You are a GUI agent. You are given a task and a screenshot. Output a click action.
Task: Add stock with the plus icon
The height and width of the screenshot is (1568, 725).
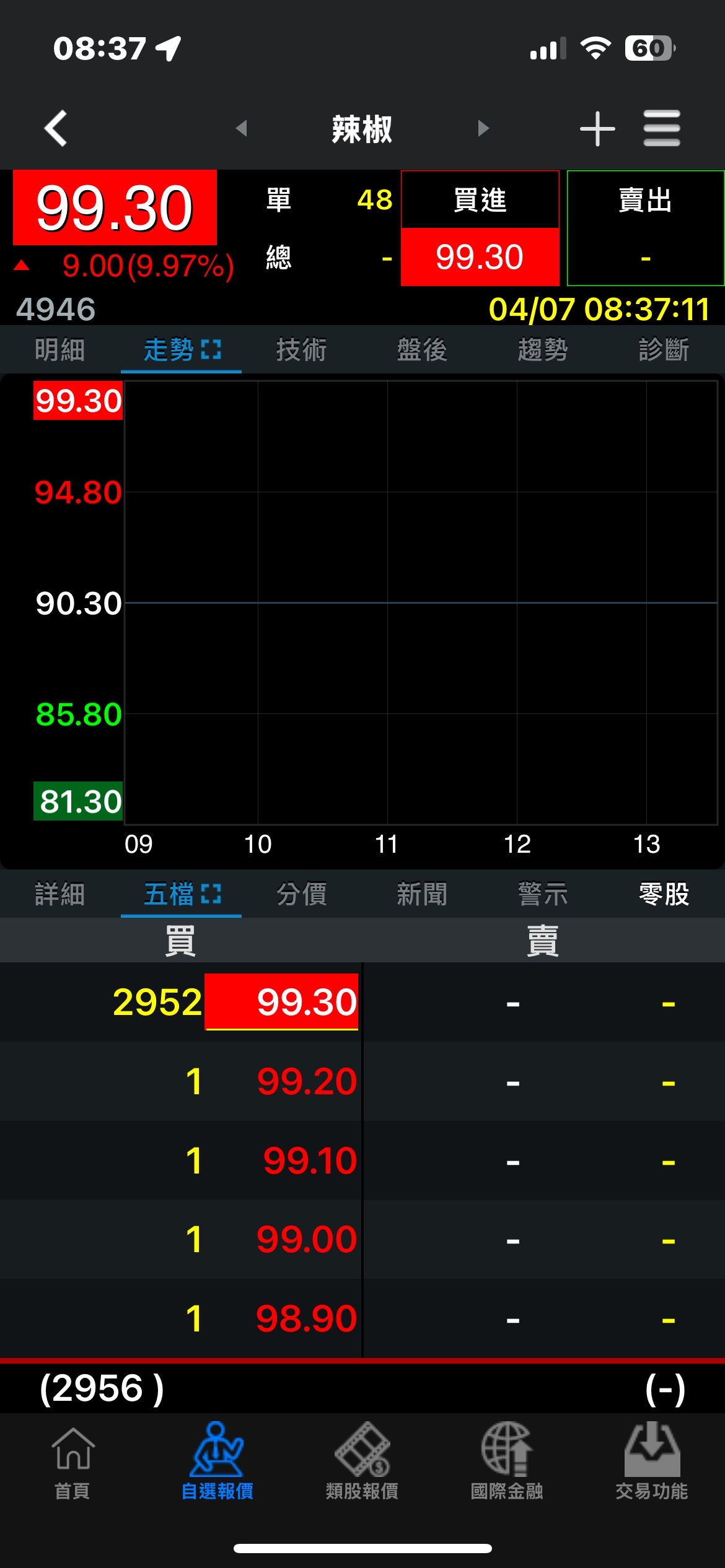click(x=597, y=129)
